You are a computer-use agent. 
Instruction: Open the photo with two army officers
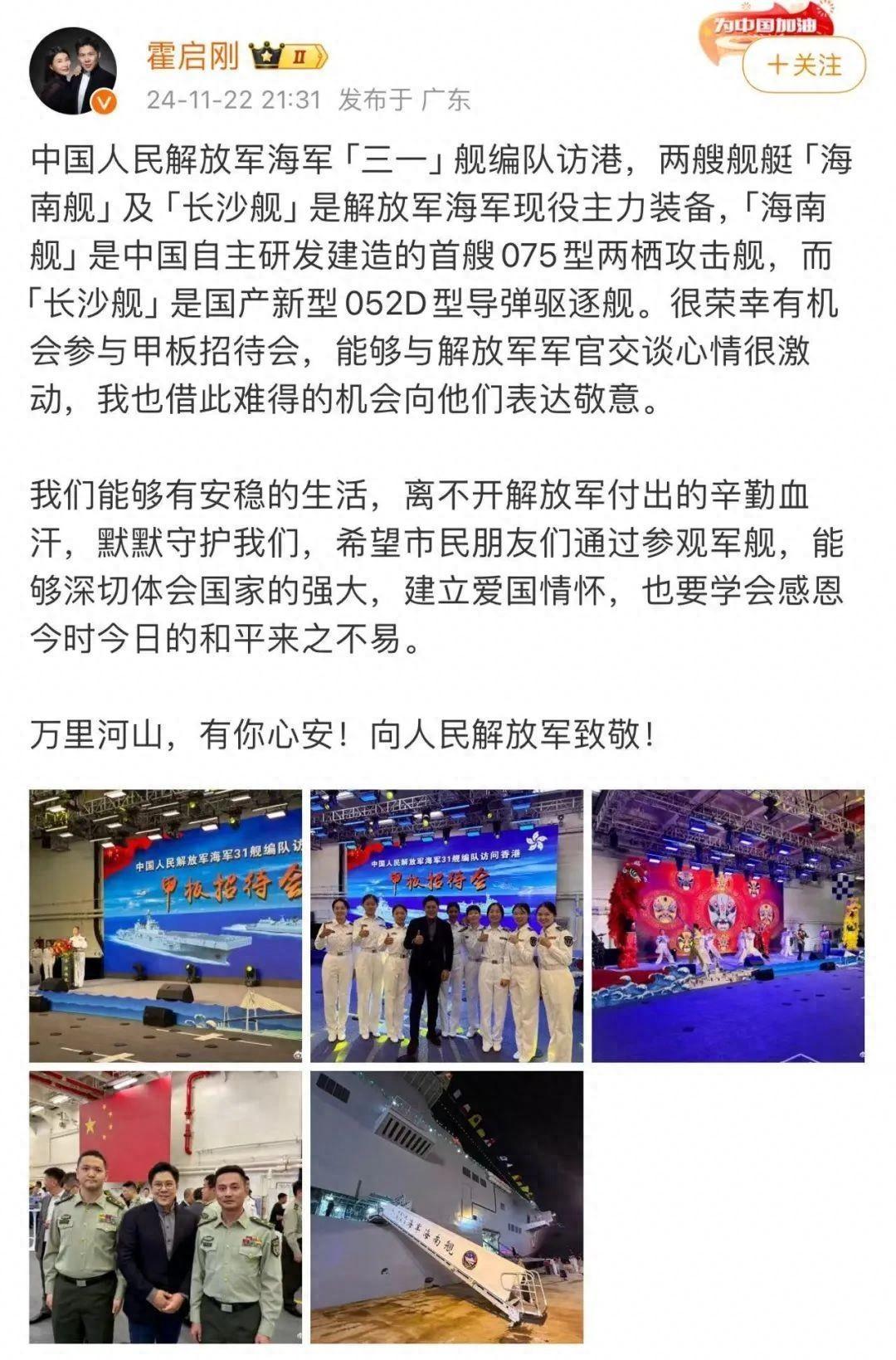[164, 1203]
